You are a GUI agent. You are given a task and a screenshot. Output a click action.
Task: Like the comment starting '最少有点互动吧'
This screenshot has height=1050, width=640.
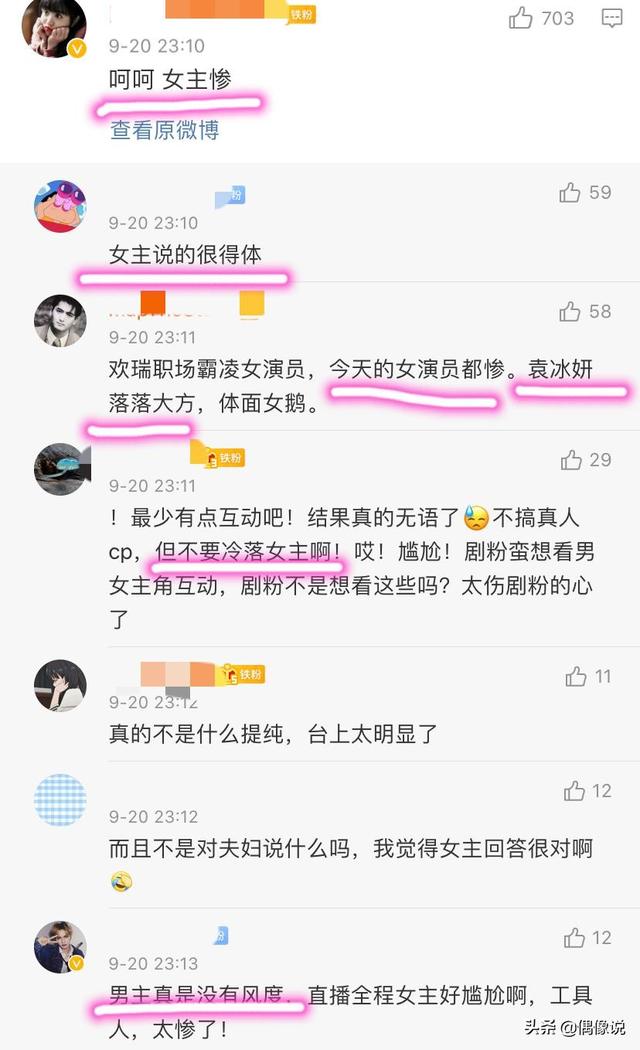pyautogui.click(x=571, y=460)
